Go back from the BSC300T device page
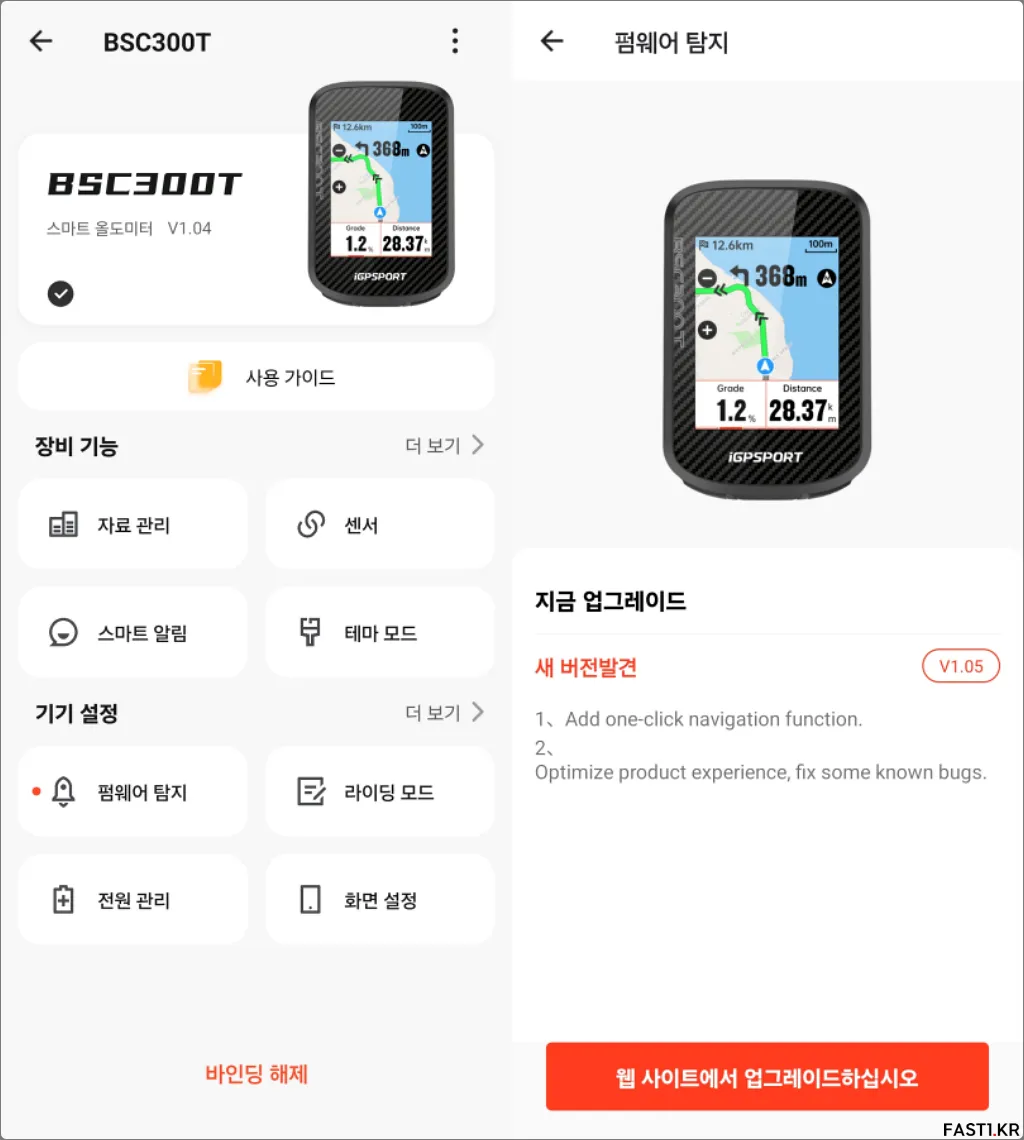1024x1140 pixels. (x=41, y=41)
